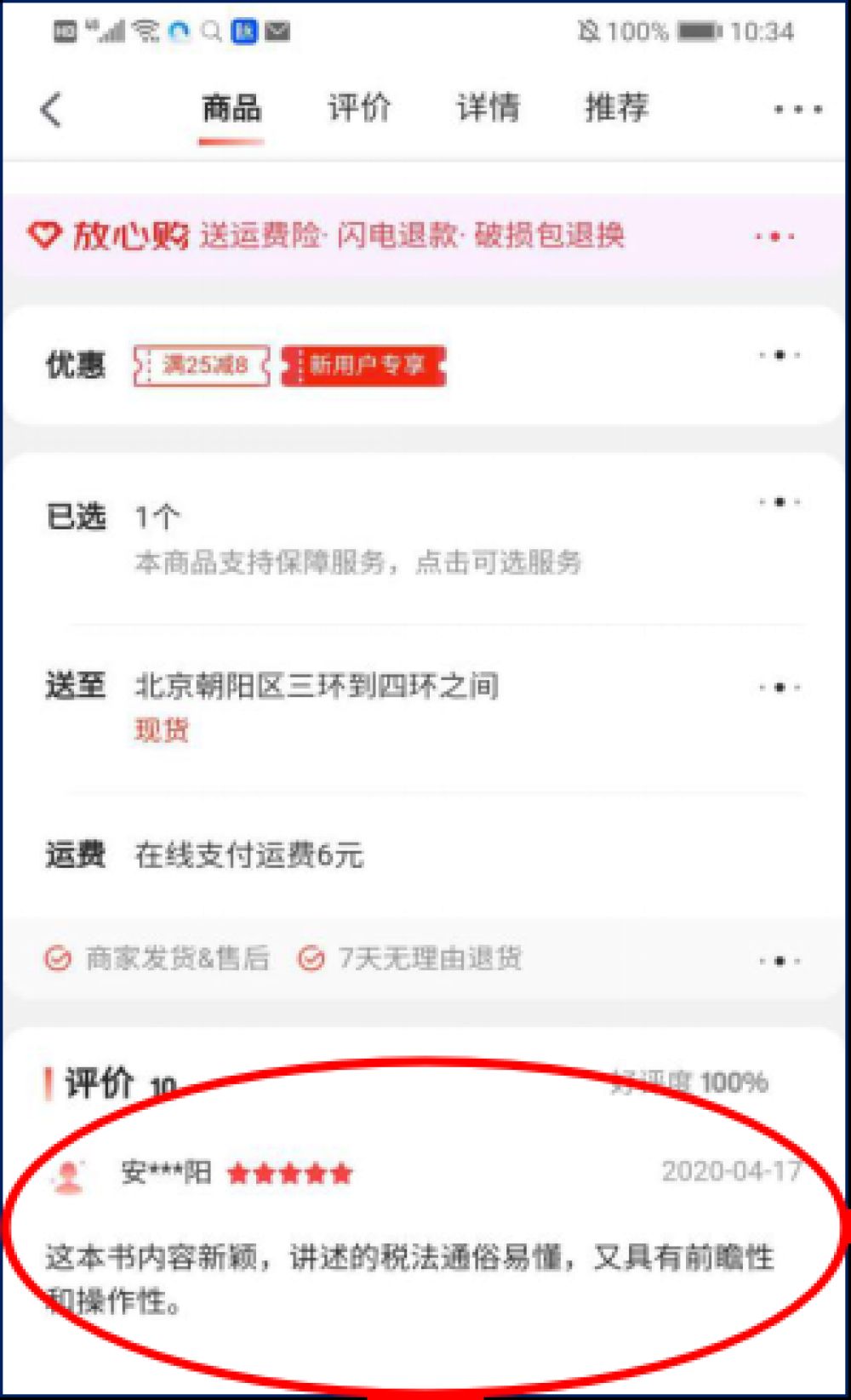Select the 商品 tab
Viewport: 851px width, 1400px height.
pos(231,109)
